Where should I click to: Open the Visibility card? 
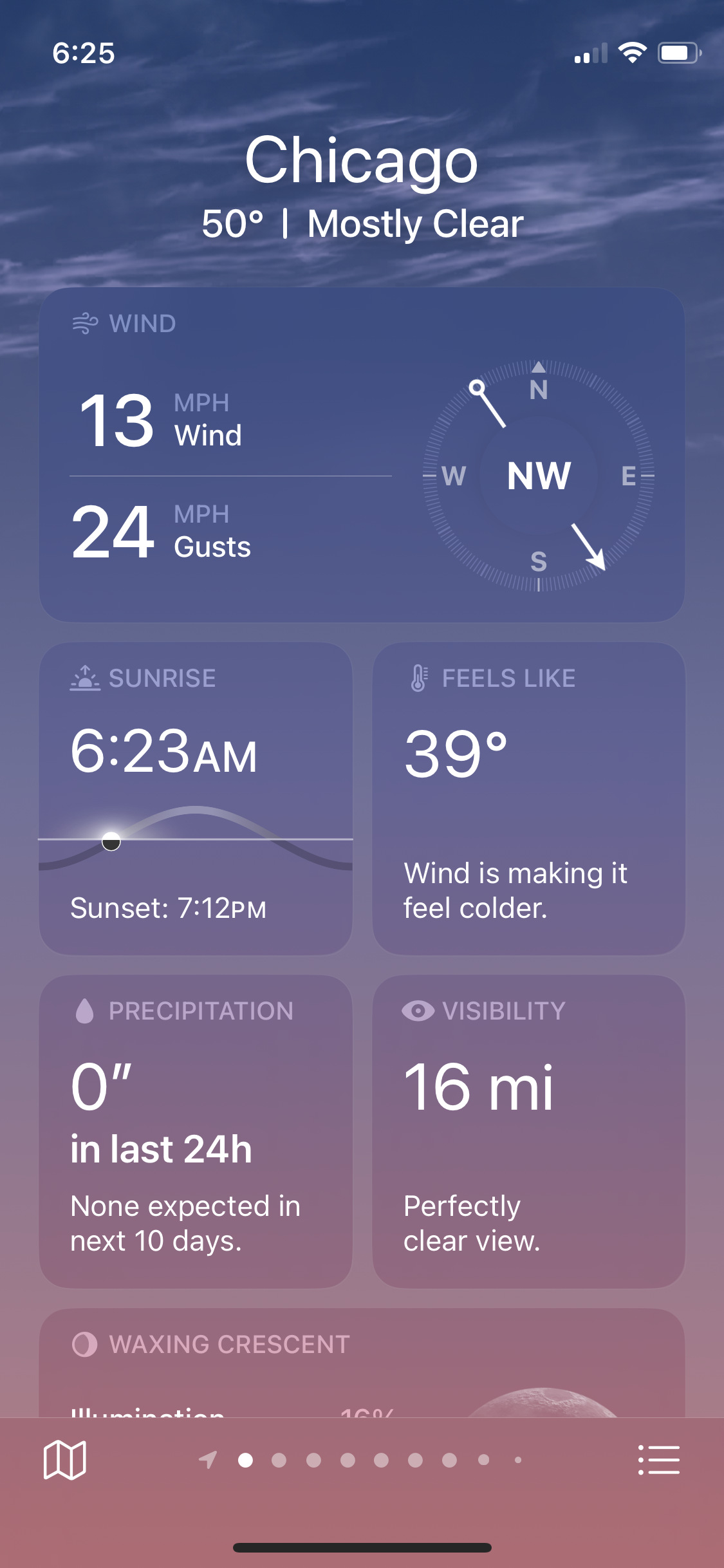pos(528,1132)
